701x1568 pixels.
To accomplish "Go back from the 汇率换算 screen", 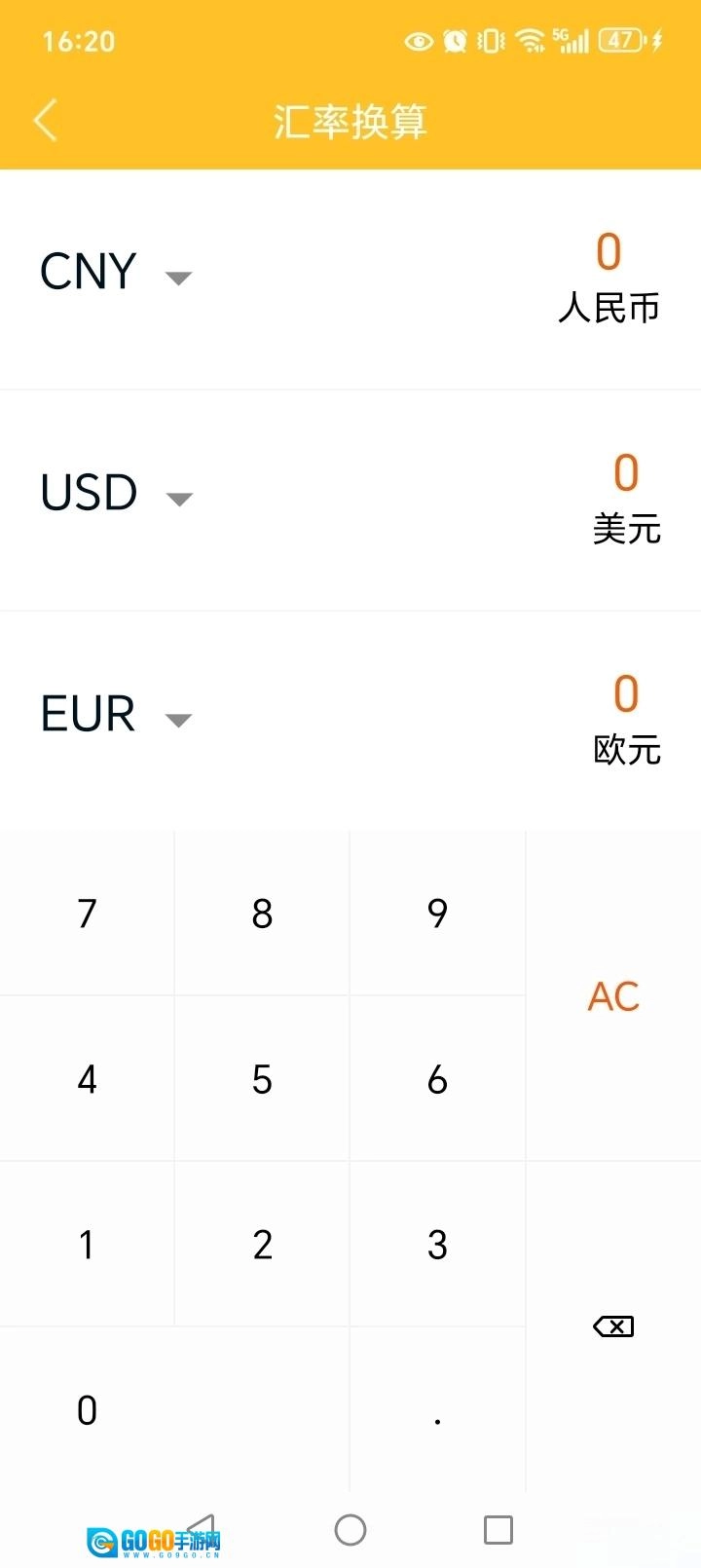I will click(x=45, y=121).
